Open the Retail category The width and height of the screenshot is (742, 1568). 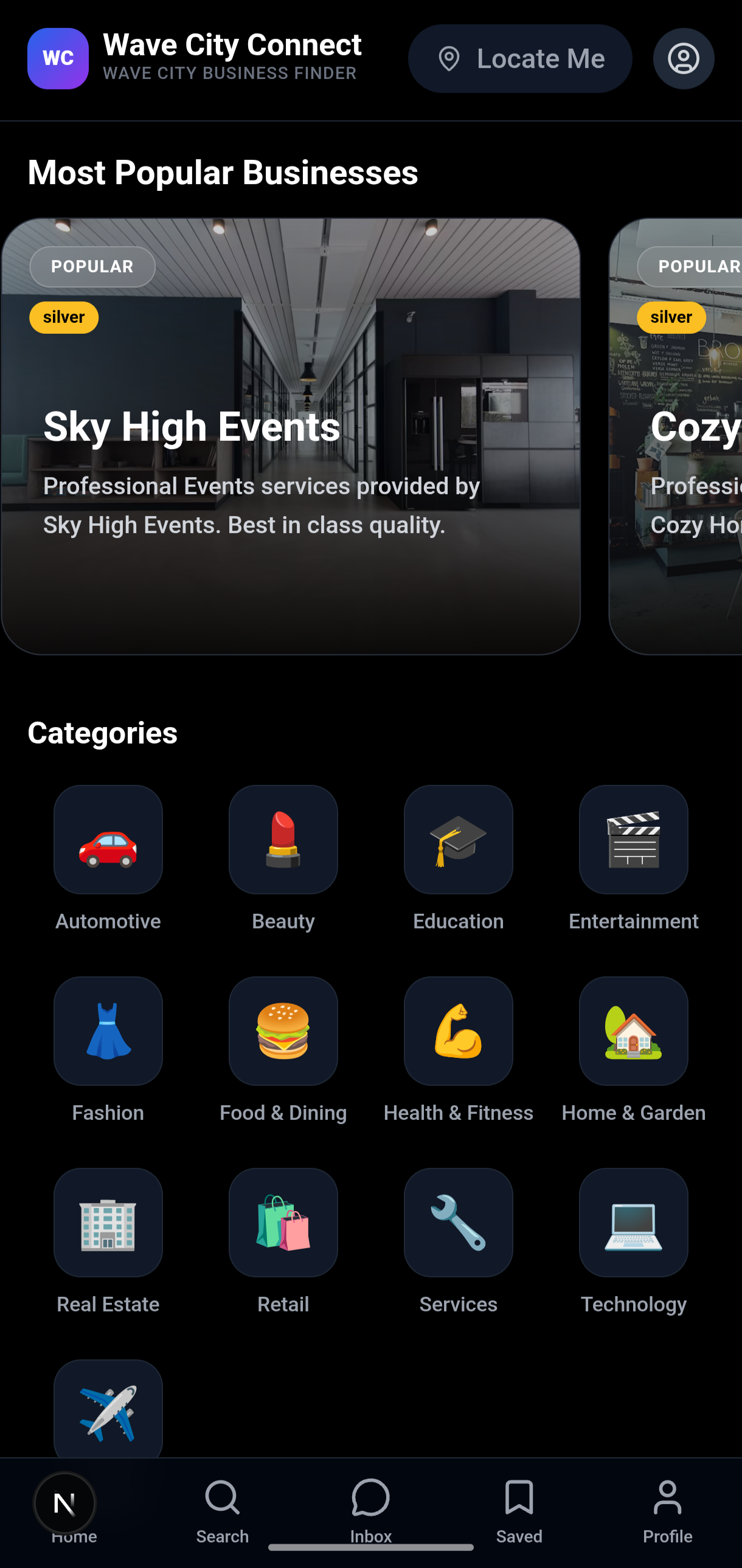tap(283, 1222)
